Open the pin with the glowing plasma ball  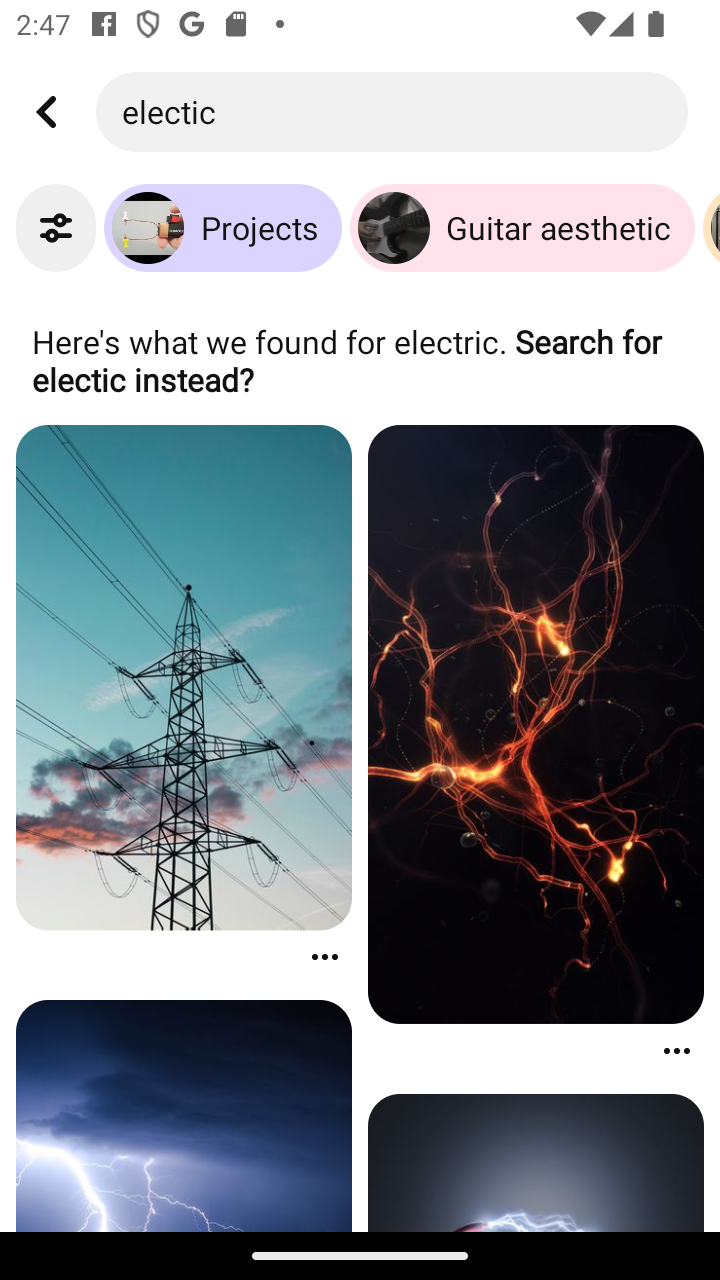(536, 1163)
